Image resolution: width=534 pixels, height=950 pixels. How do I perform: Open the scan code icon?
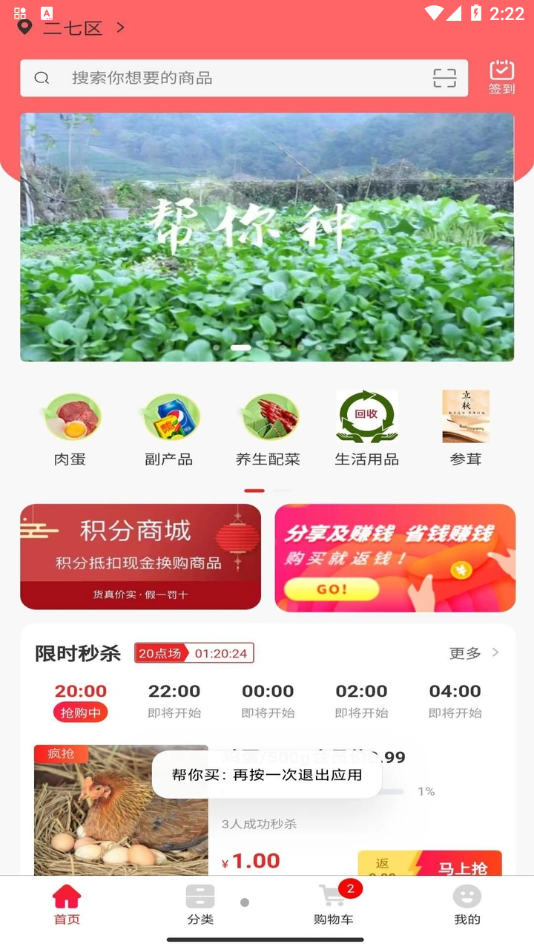coord(444,78)
